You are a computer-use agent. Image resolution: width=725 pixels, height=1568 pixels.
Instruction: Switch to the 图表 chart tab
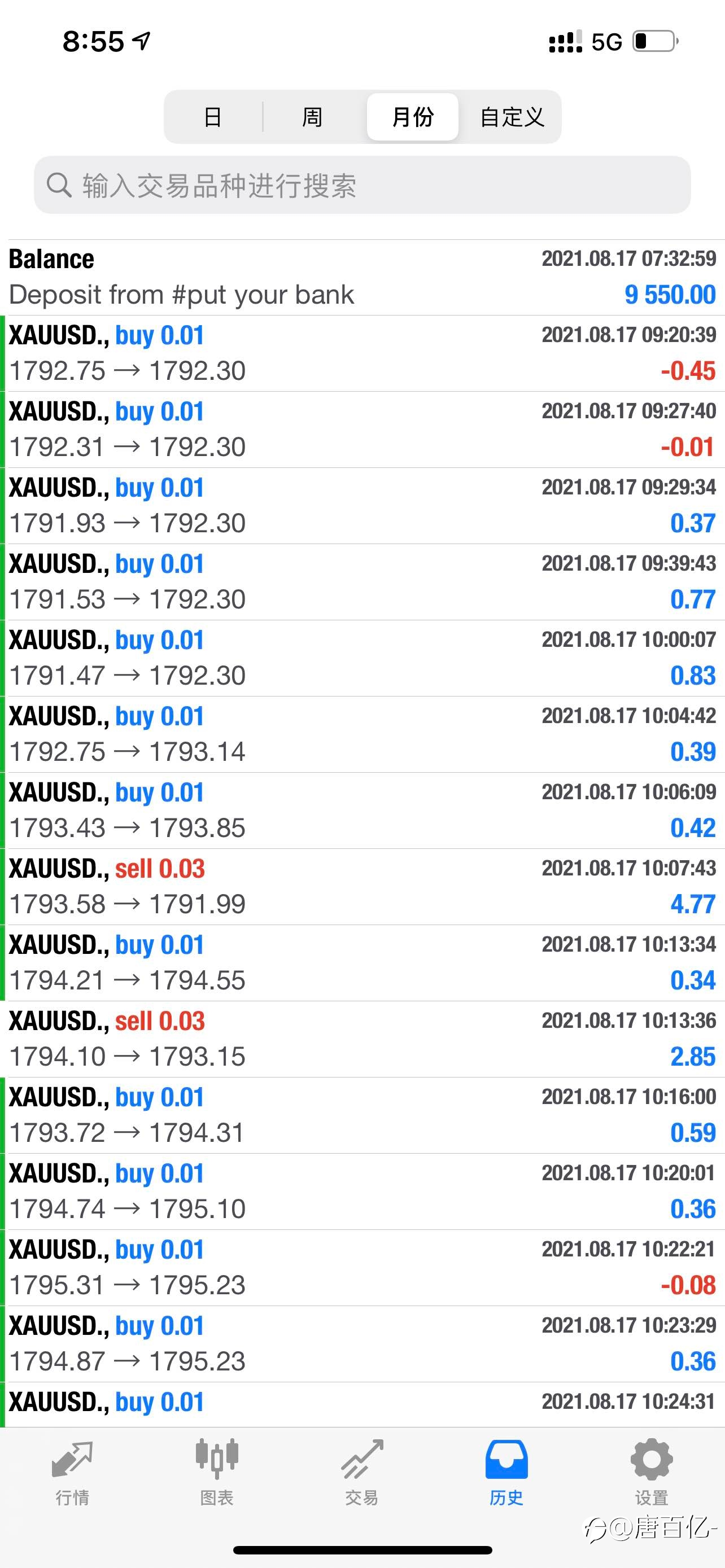[x=217, y=1473]
